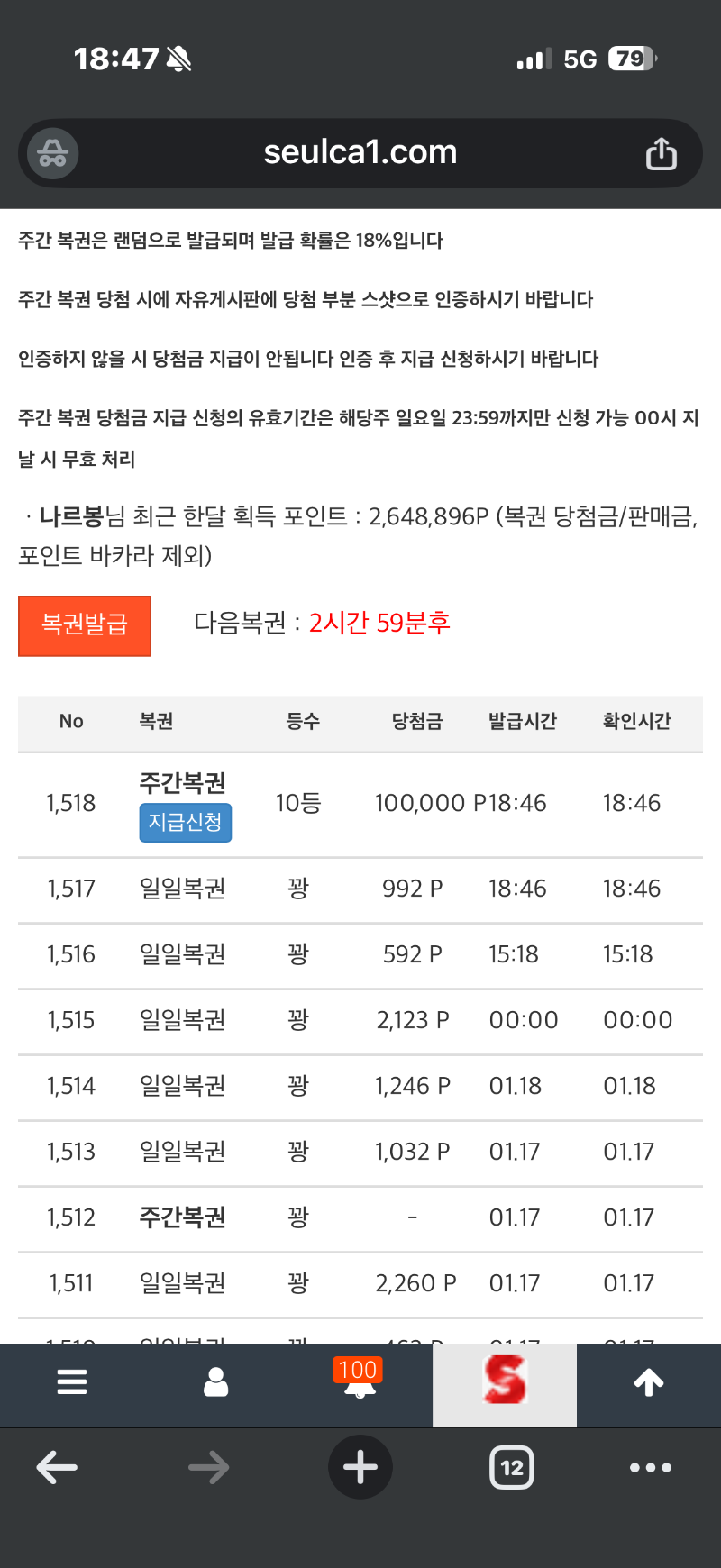The width and height of the screenshot is (721, 1568).
Task: Share this page from the address bar
Action: coord(661,154)
